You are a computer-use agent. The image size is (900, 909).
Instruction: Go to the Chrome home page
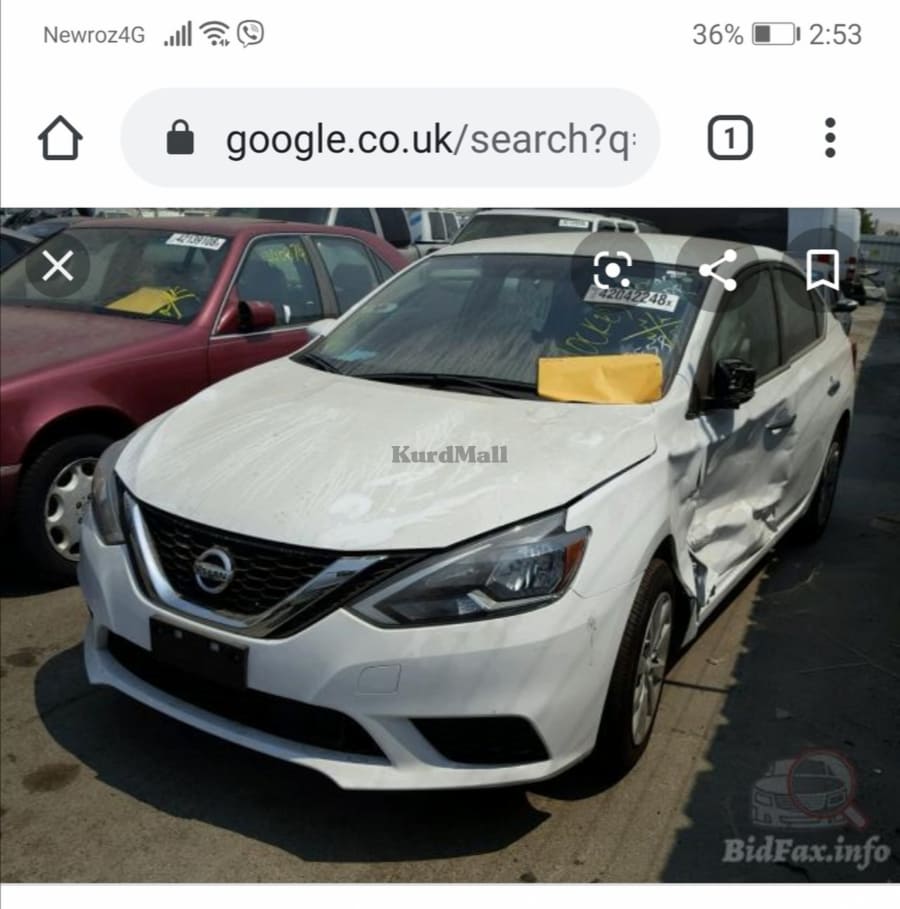pyautogui.click(x=60, y=138)
